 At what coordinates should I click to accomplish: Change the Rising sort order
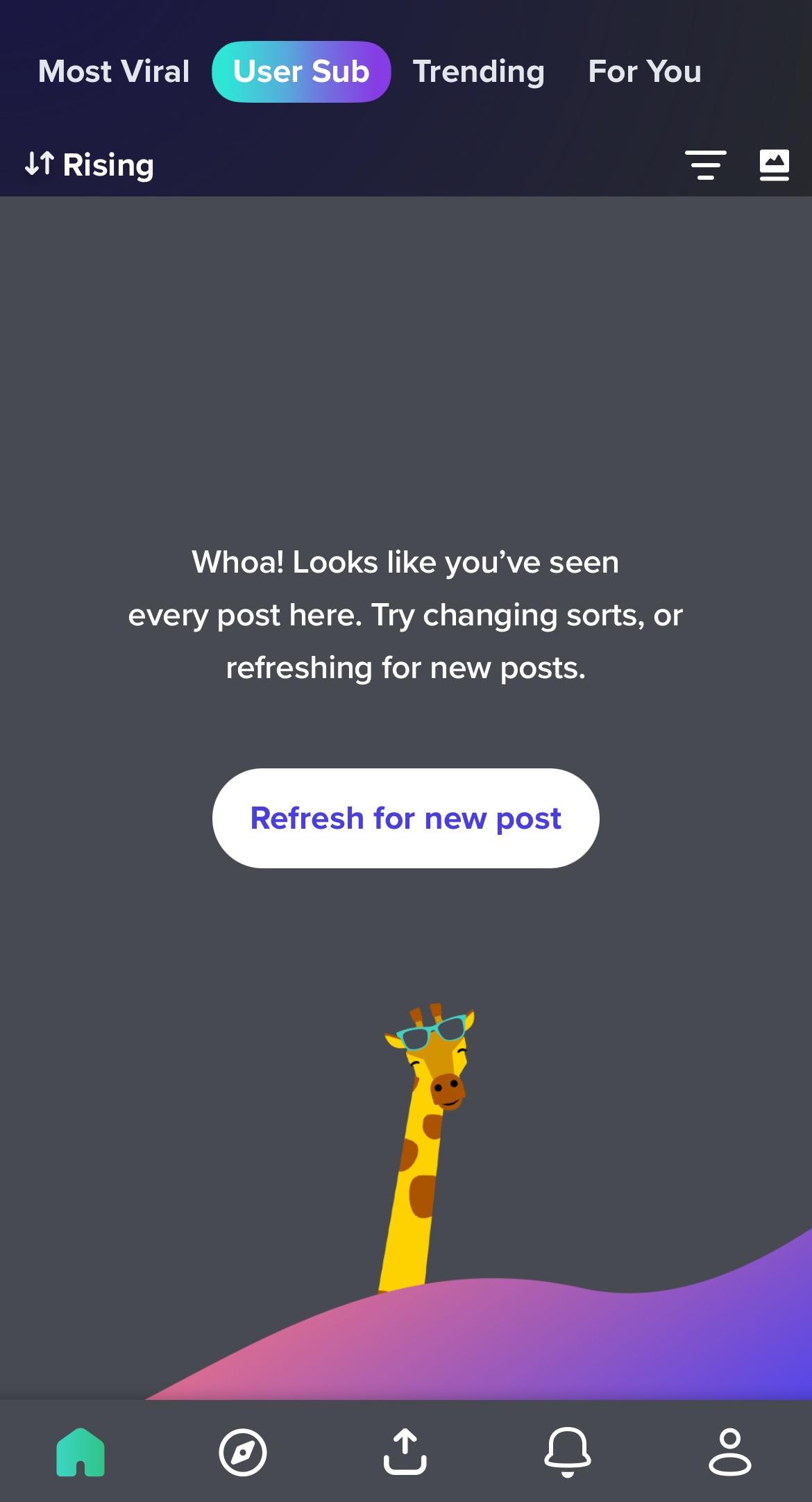pos(90,165)
